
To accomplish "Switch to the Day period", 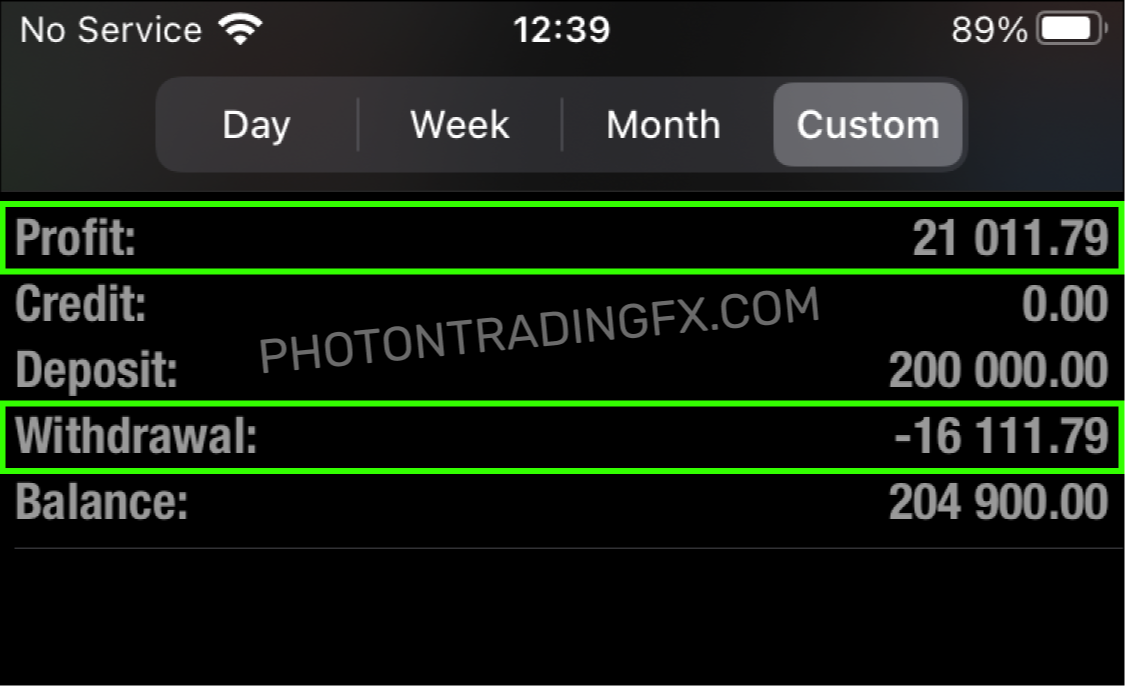I will tap(257, 125).
